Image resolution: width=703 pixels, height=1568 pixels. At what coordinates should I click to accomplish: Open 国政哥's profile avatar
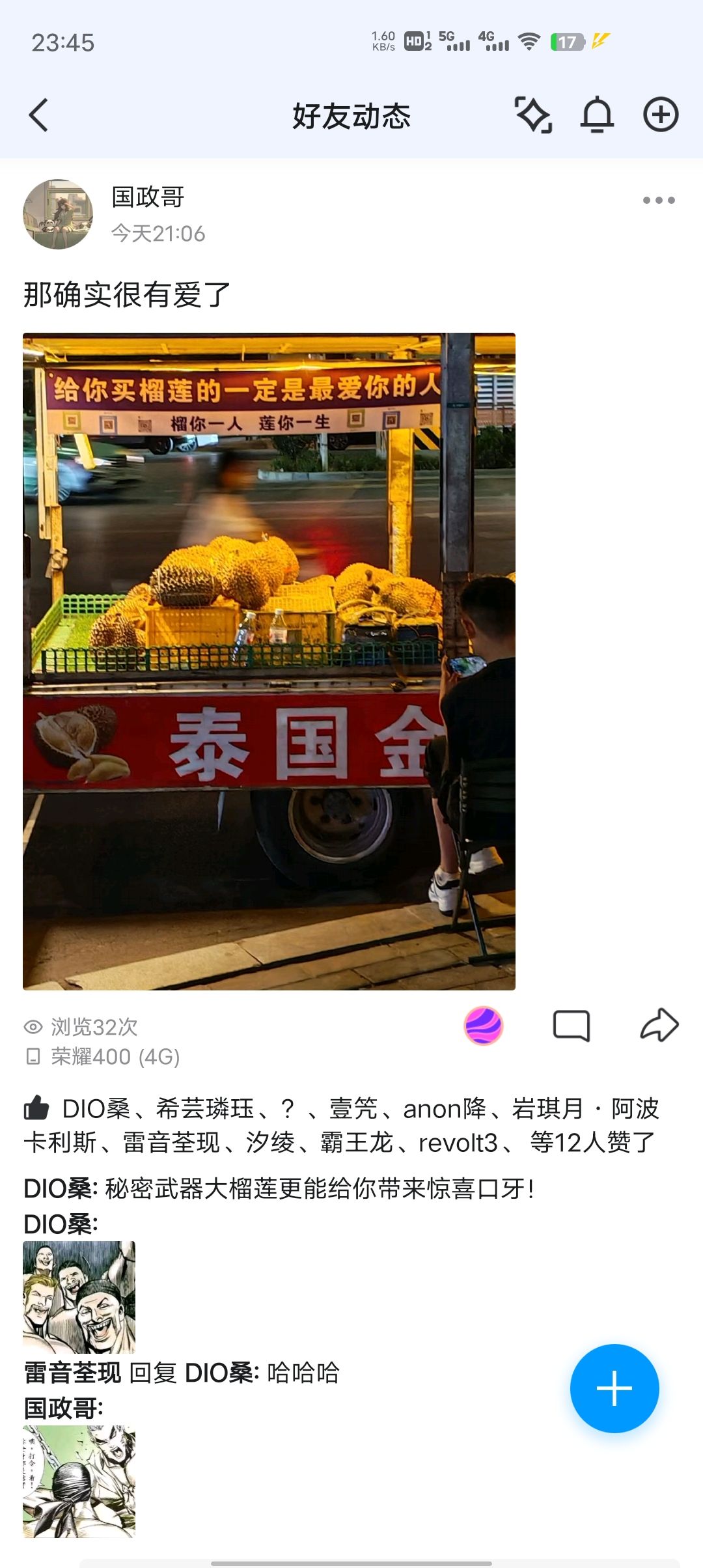pos(58,215)
